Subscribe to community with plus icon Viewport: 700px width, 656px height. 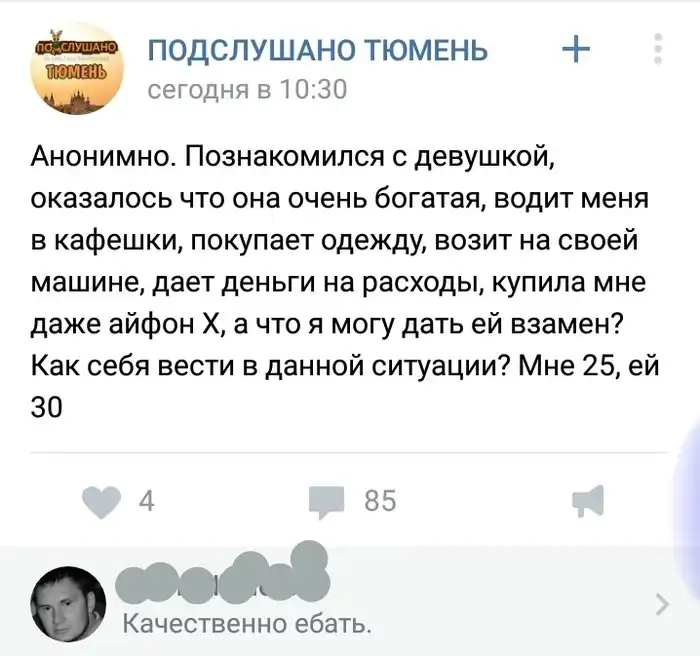pos(576,48)
